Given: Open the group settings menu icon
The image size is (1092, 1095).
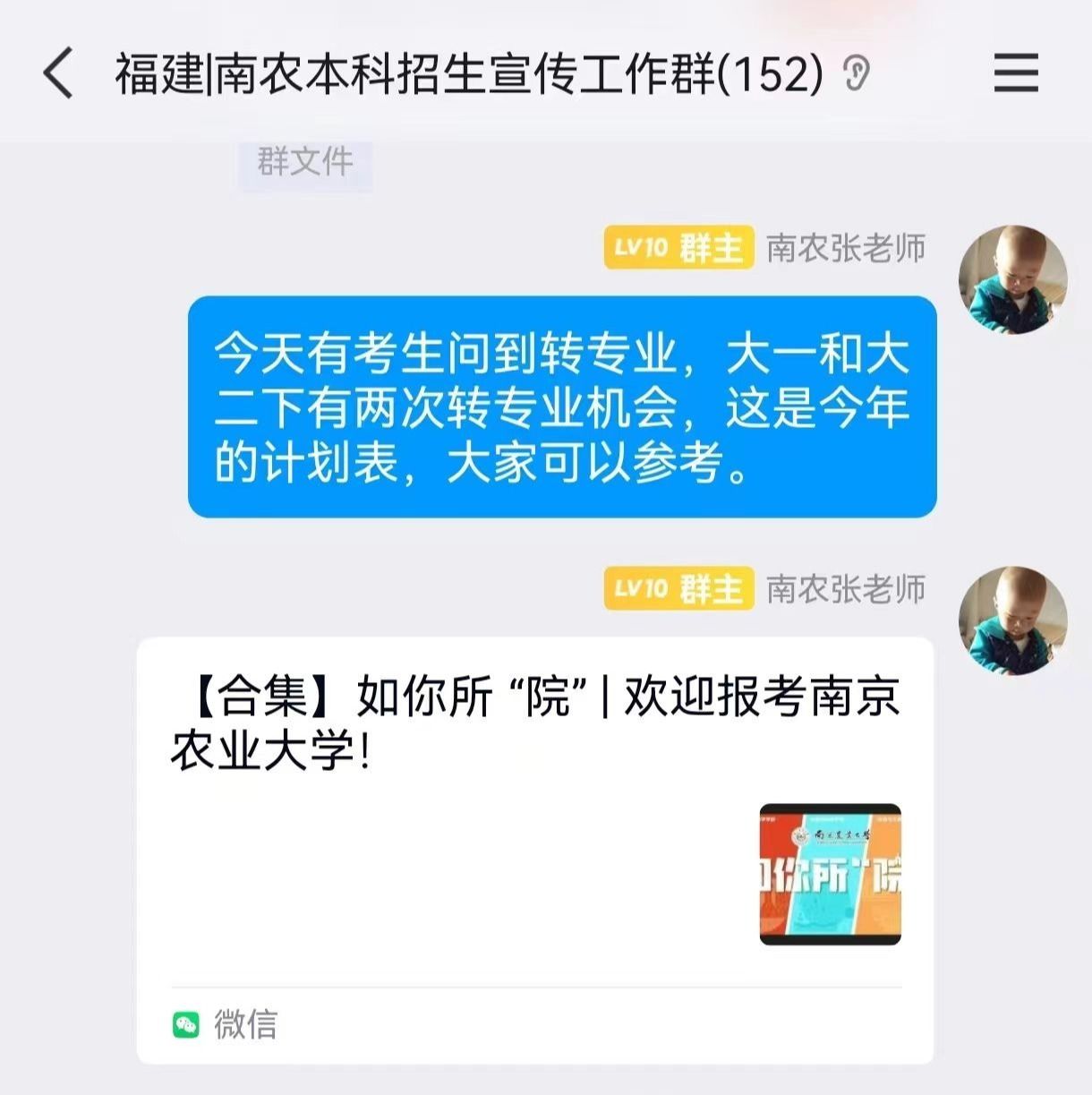Looking at the screenshot, I should [1016, 73].
